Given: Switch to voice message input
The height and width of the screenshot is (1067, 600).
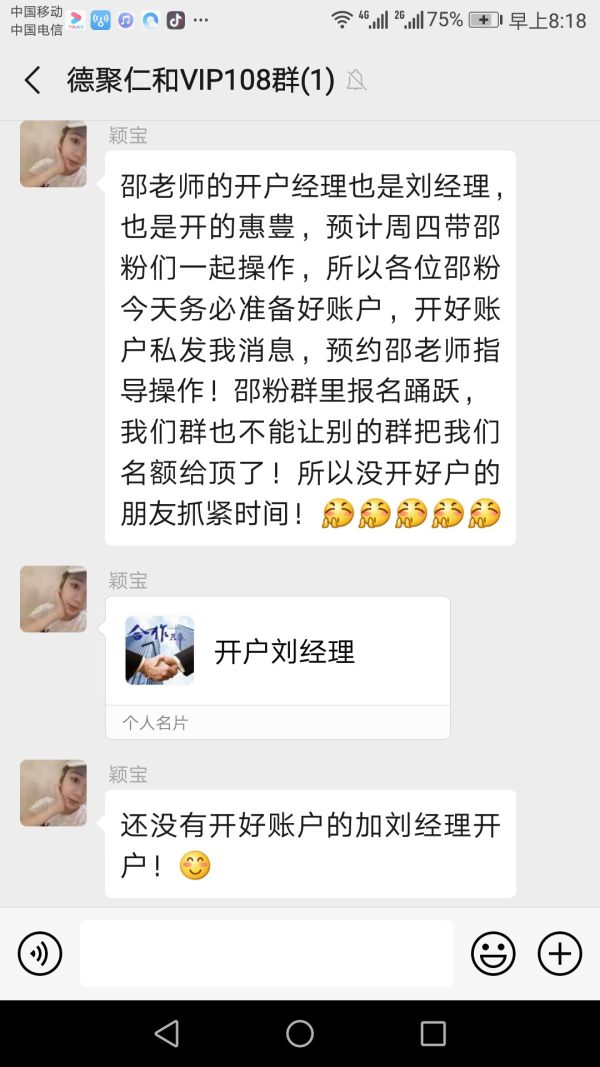Looking at the screenshot, I should click(x=40, y=953).
